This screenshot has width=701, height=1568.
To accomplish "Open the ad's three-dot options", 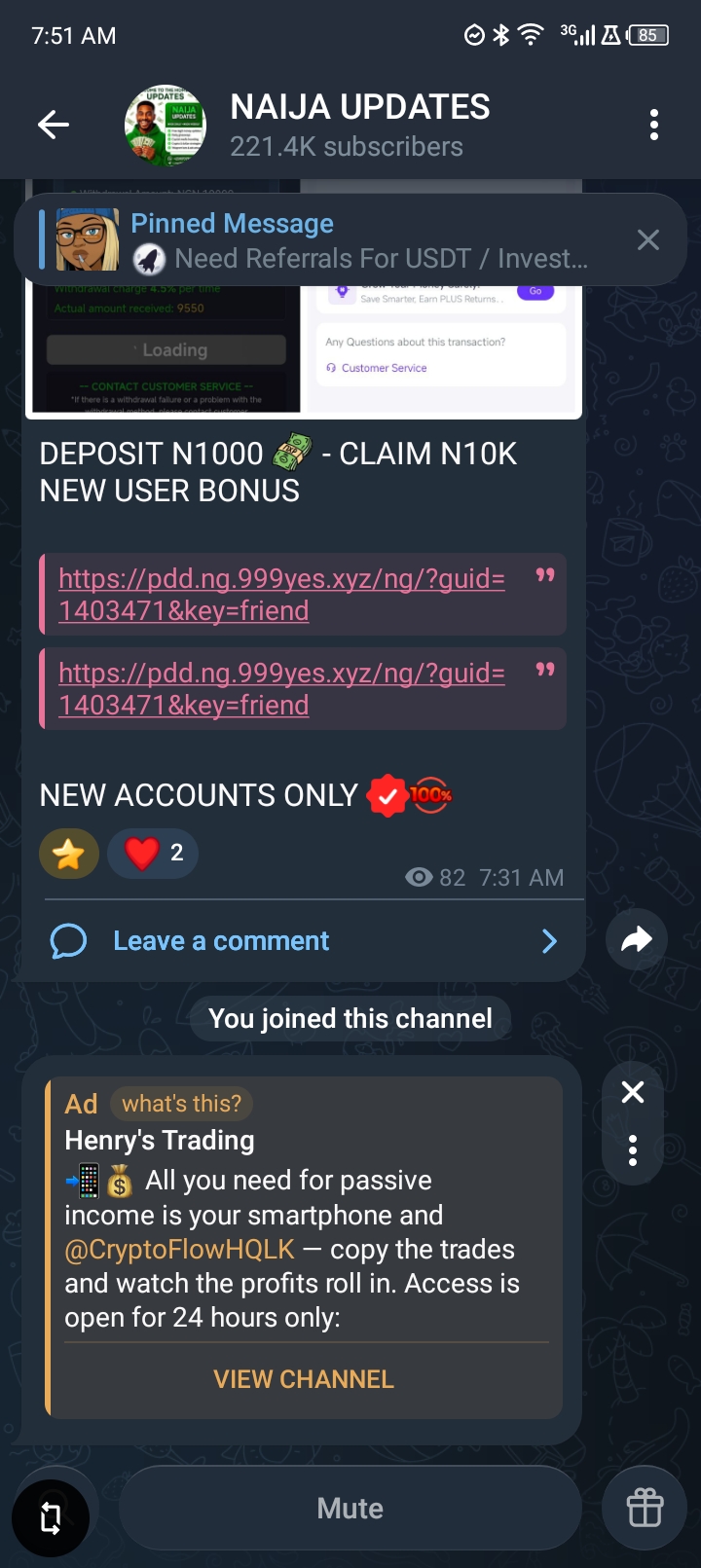I will pyautogui.click(x=633, y=1150).
